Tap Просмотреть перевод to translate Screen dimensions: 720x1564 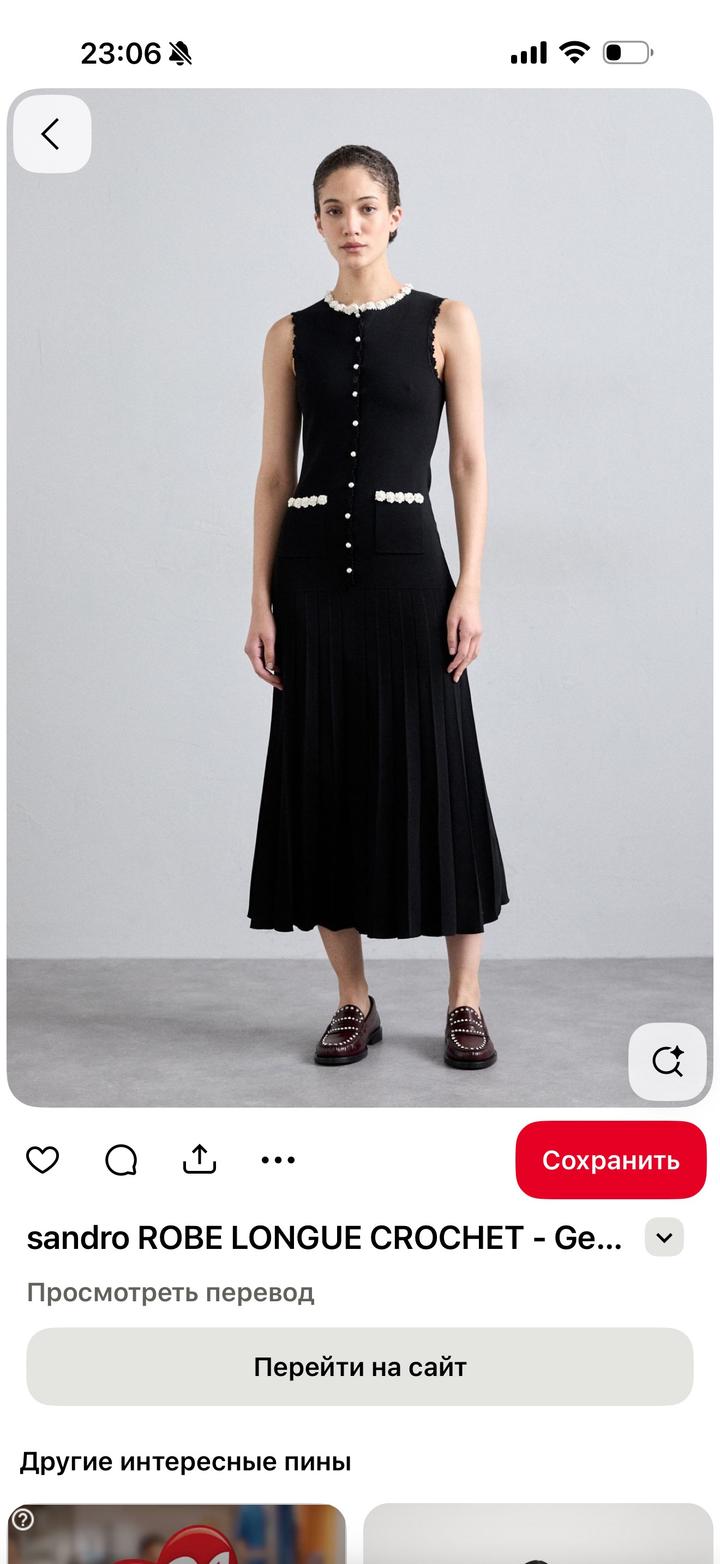[x=170, y=1293]
